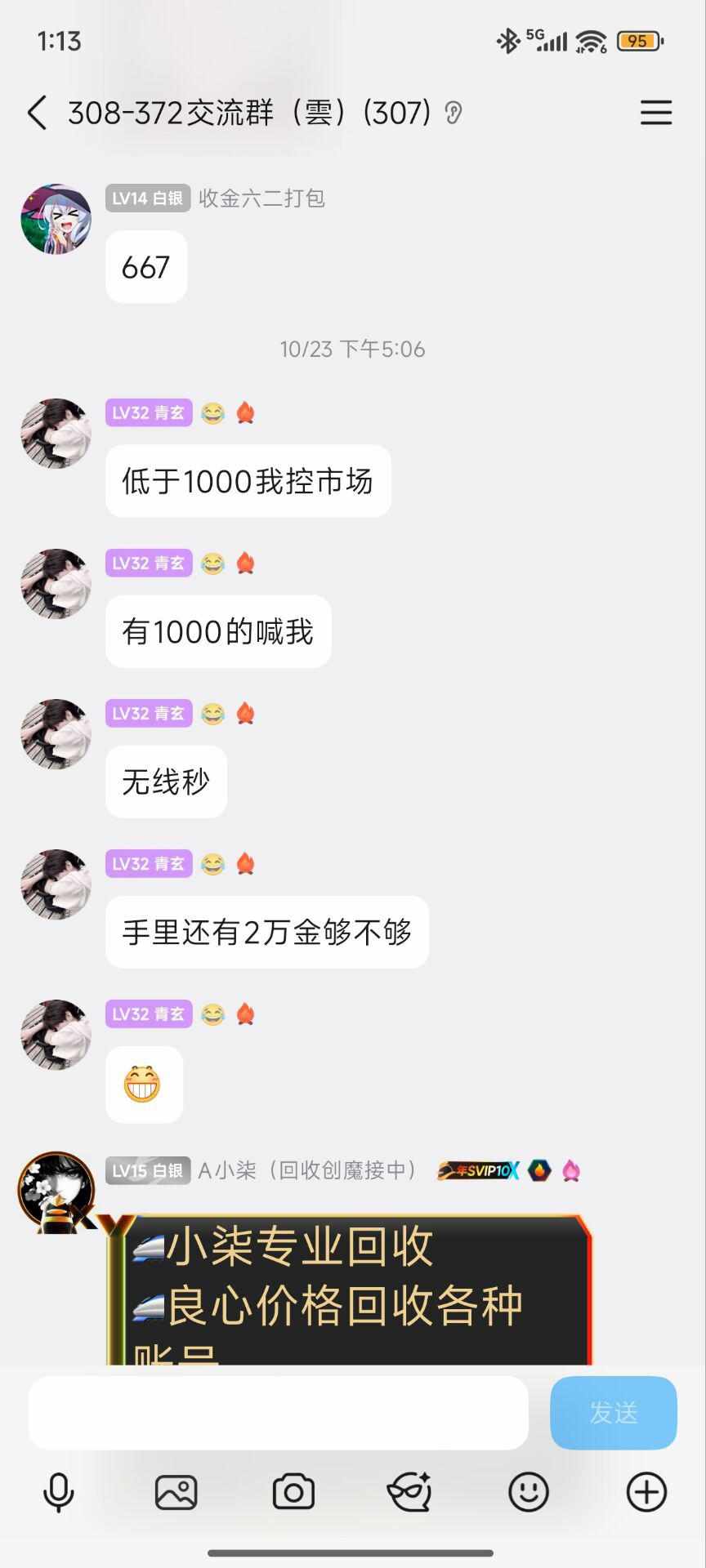Go back from the group chat
Viewport: 706px width, 1568px height.
coord(37,113)
